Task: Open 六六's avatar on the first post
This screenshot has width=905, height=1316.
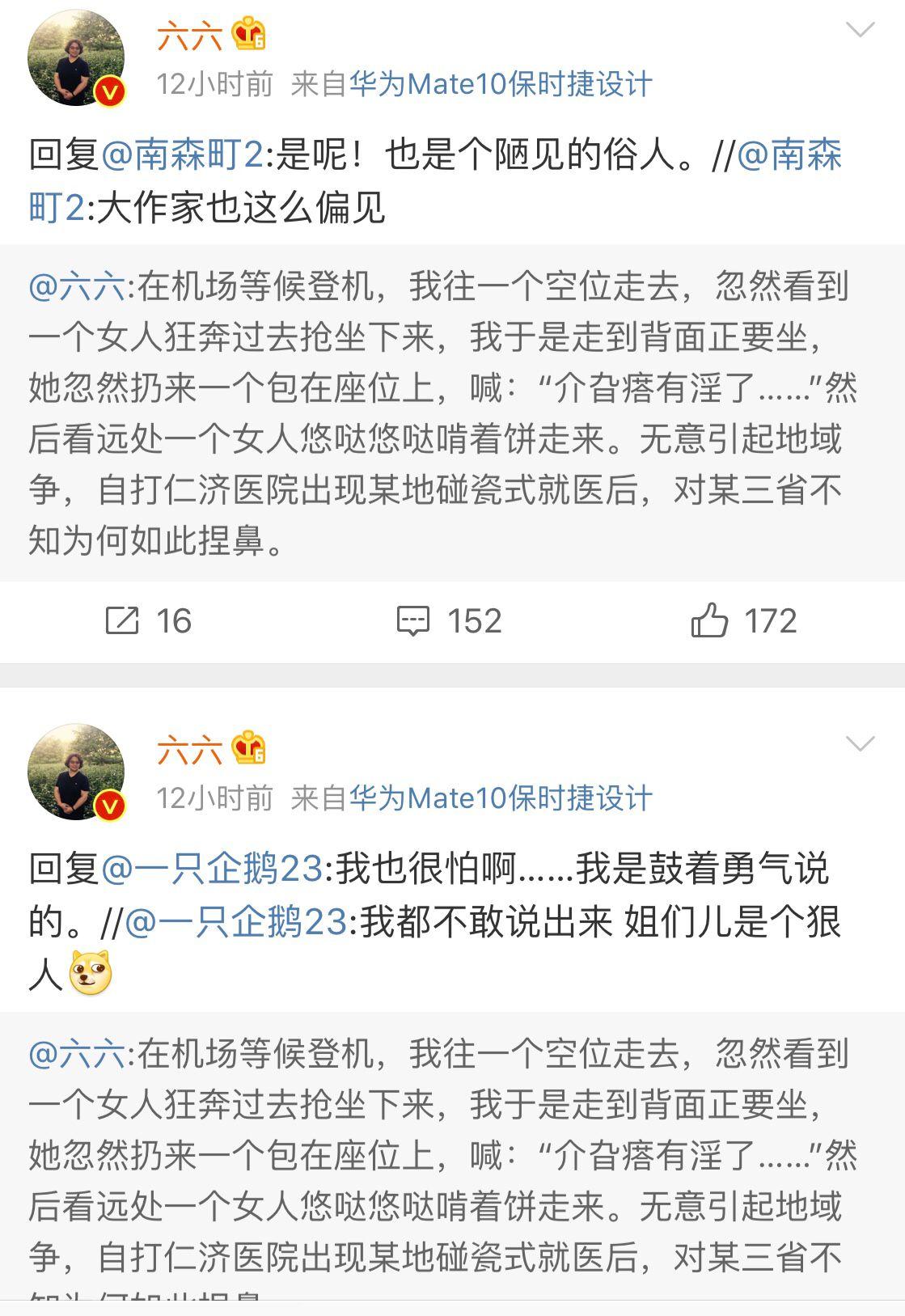Action: pos(76,58)
